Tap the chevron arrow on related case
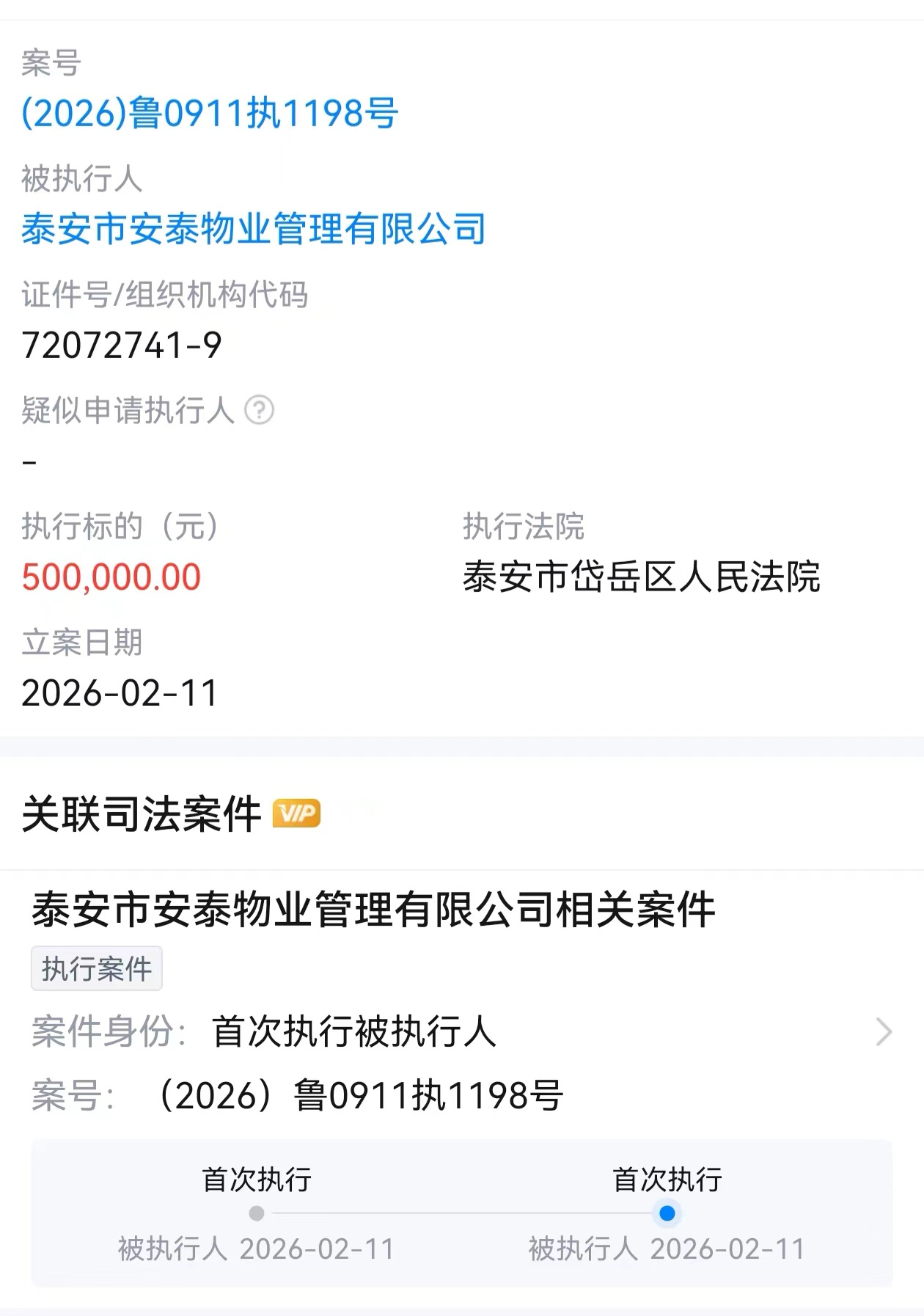The width and height of the screenshot is (924, 1316). point(884,1032)
